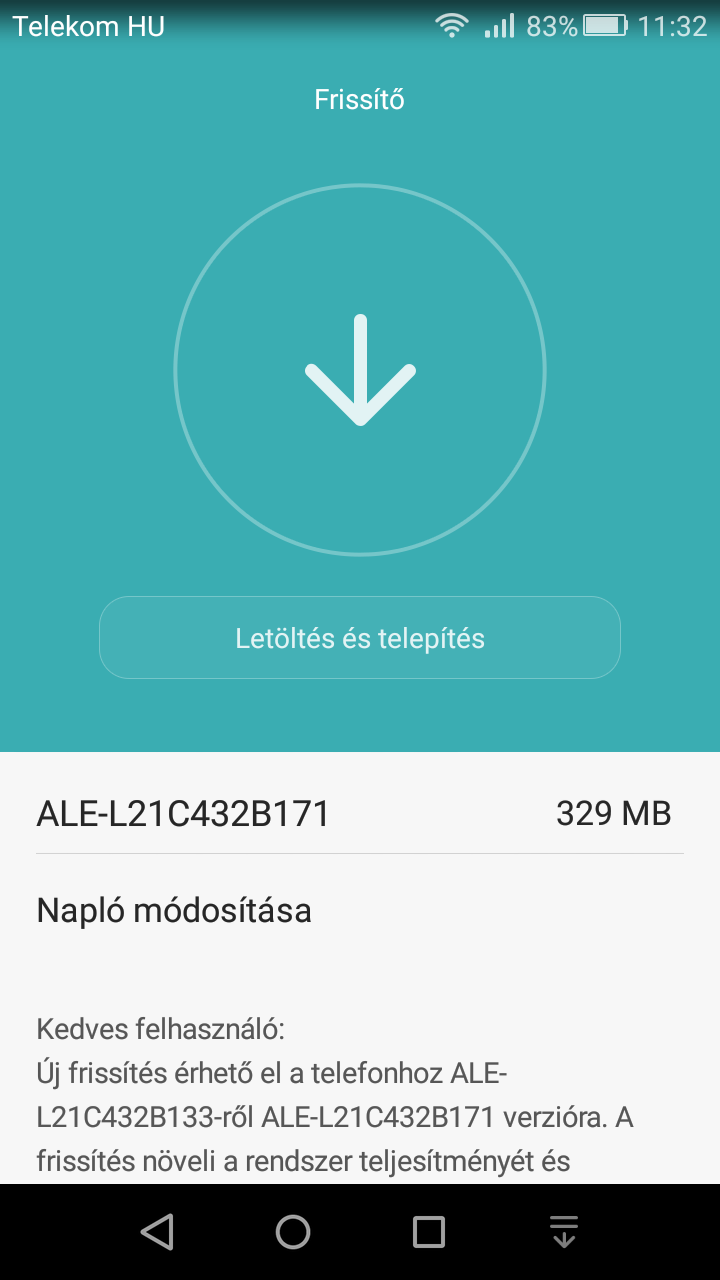
Task: Go back using the navigation bar
Action: (x=157, y=1232)
